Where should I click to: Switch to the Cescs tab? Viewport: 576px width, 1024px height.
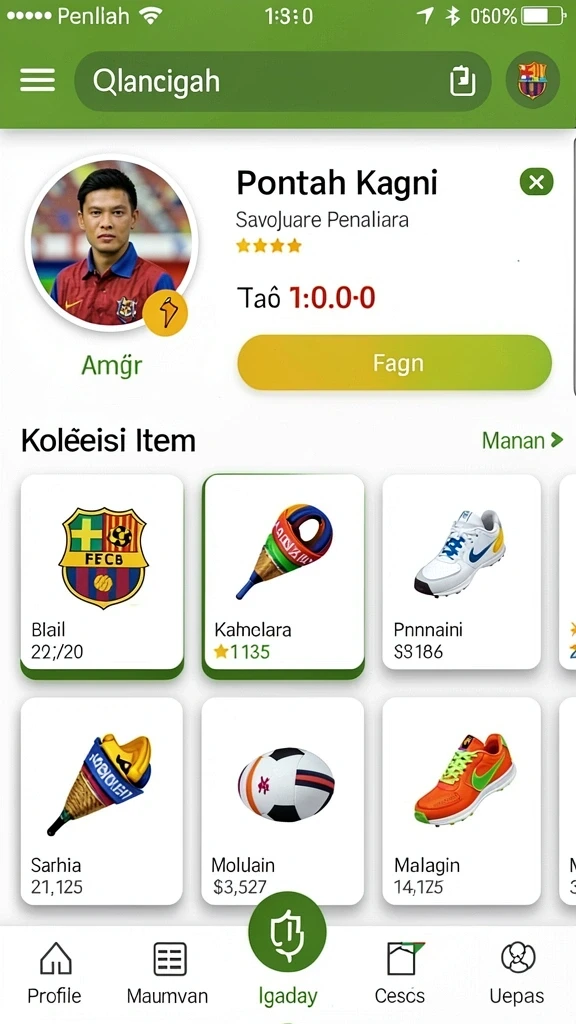pos(400,973)
